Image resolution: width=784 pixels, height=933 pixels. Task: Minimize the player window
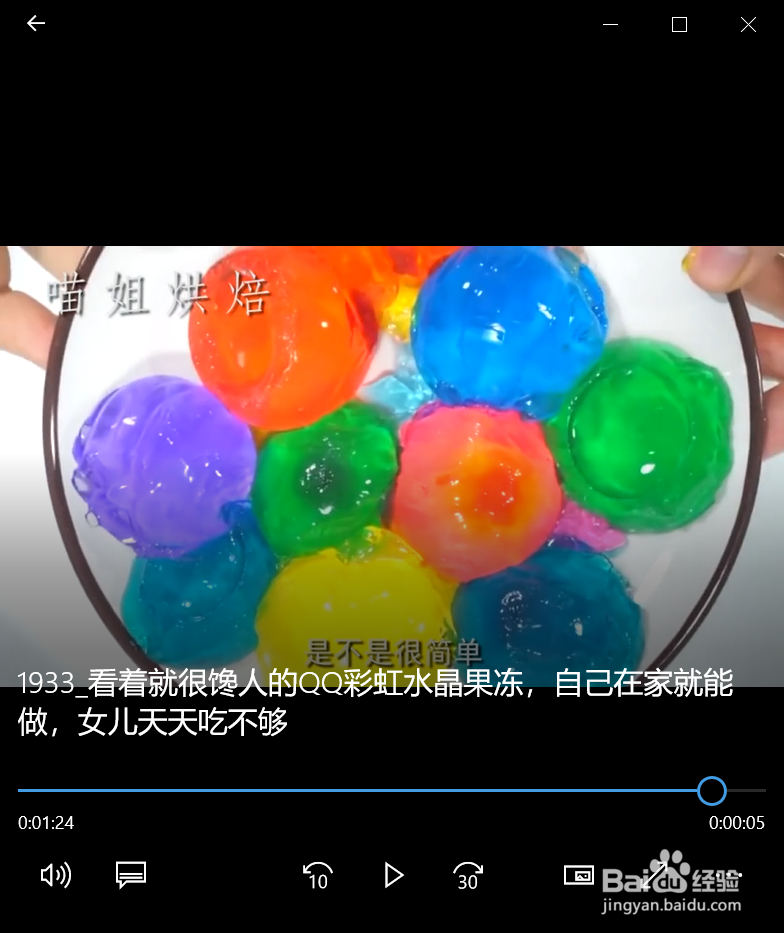[610, 24]
